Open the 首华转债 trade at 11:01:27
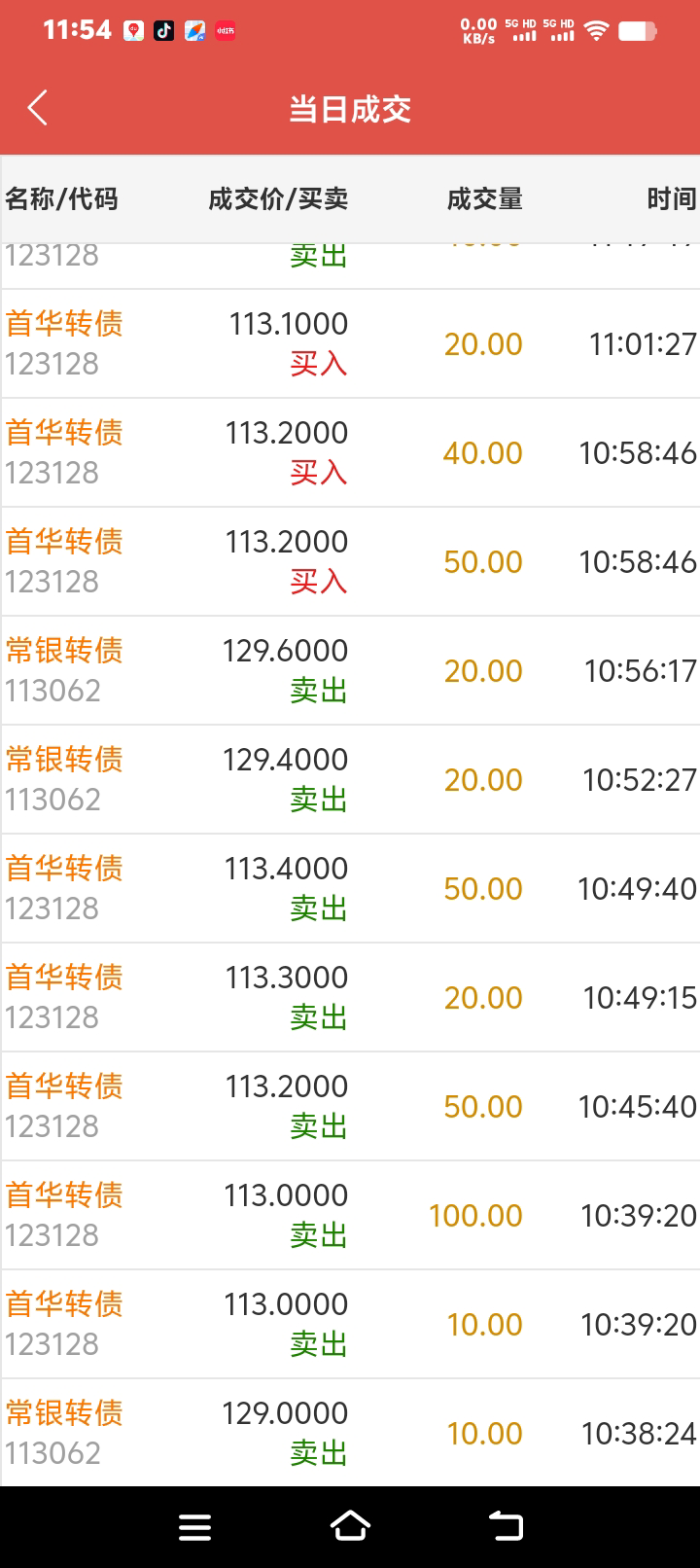Viewport: 700px width, 1568px height. tap(350, 343)
